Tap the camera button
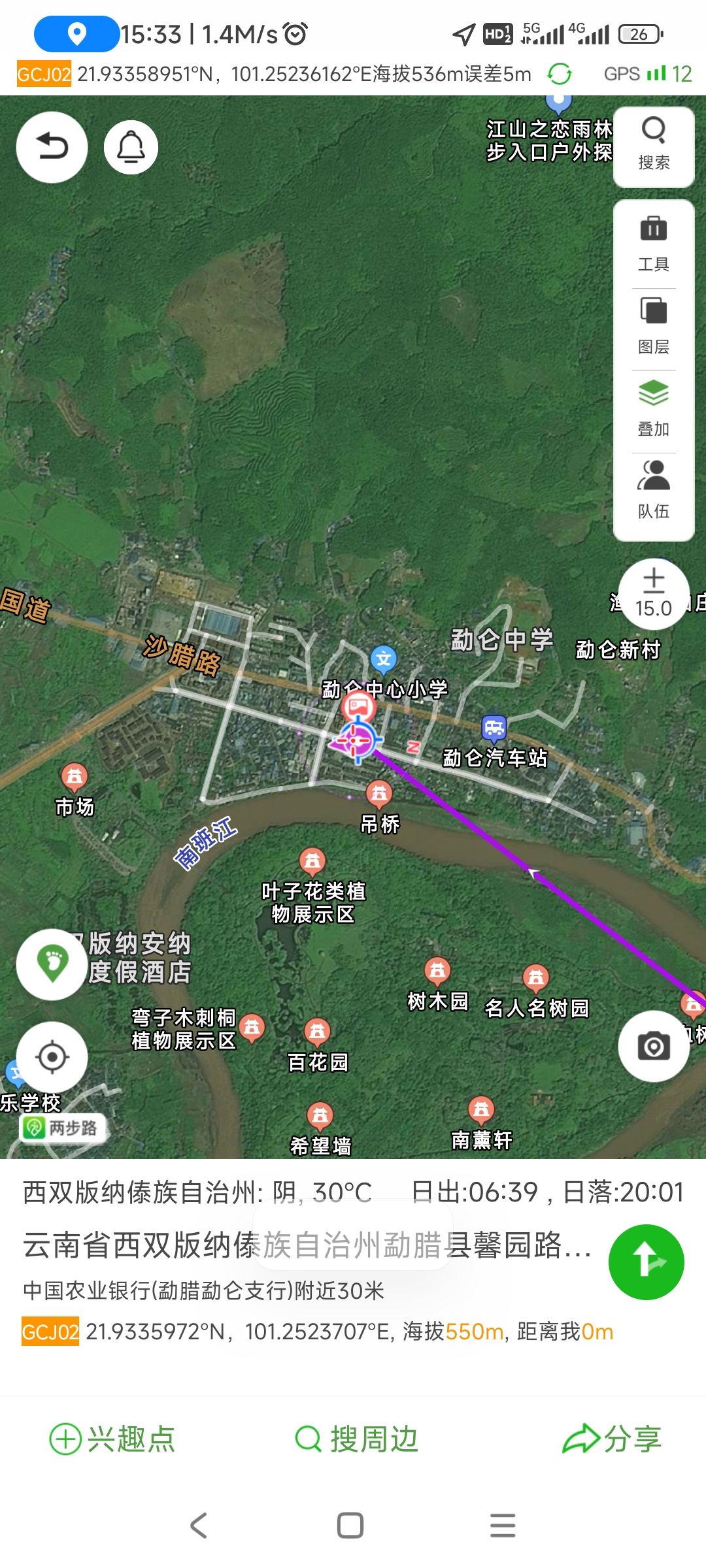Image resolution: width=706 pixels, height=1568 pixels. click(654, 1046)
